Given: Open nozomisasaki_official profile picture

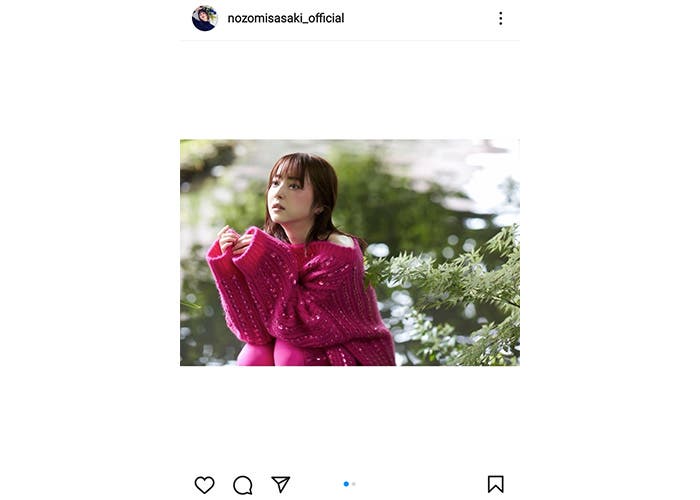Looking at the screenshot, I should (204, 18).
